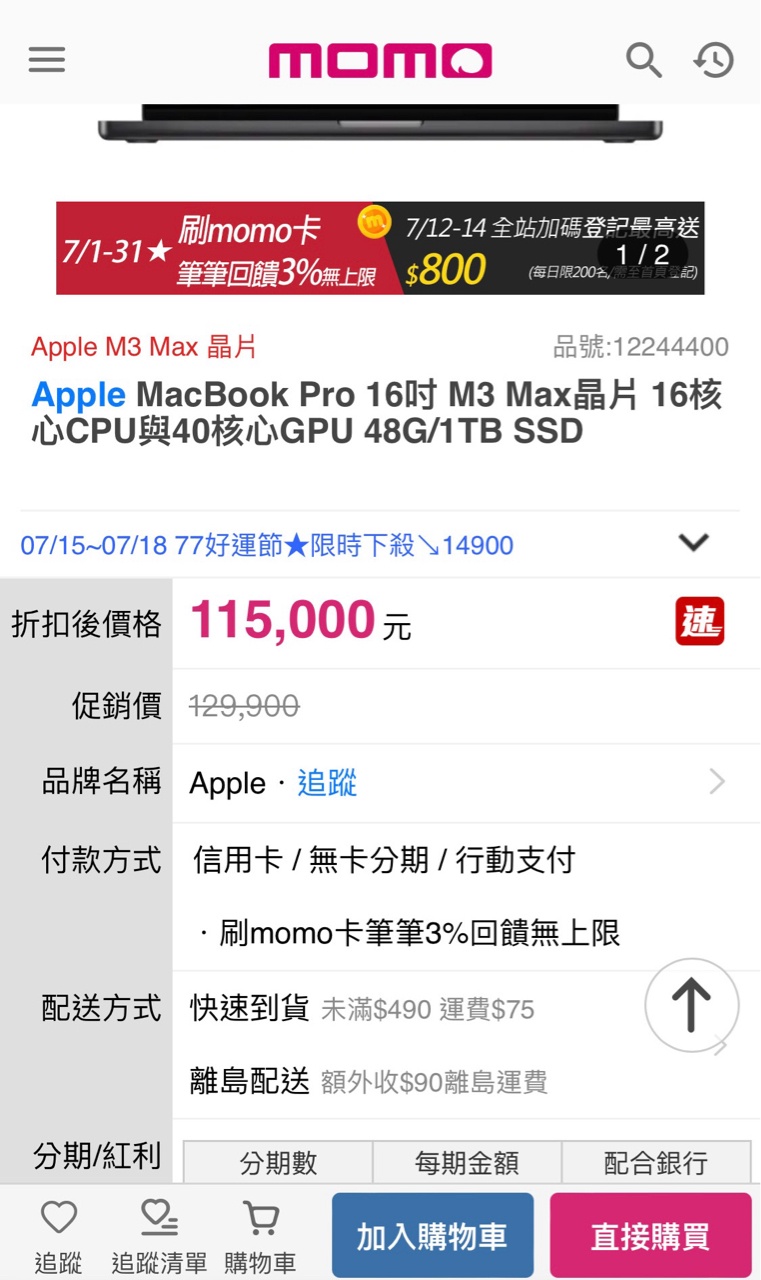Tap the scroll-to-top arrow button
Image resolution: width=761 pixels, height=1280 pixels.
click(x=691, y=1004)
